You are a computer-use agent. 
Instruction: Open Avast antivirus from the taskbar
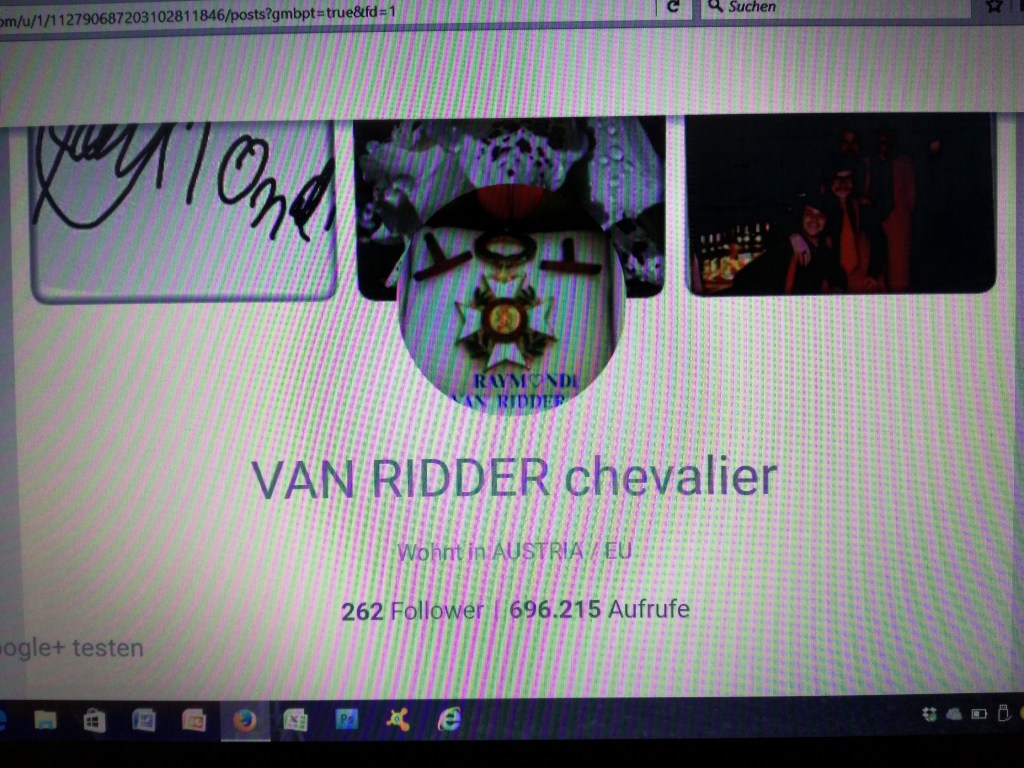[398, 720]
